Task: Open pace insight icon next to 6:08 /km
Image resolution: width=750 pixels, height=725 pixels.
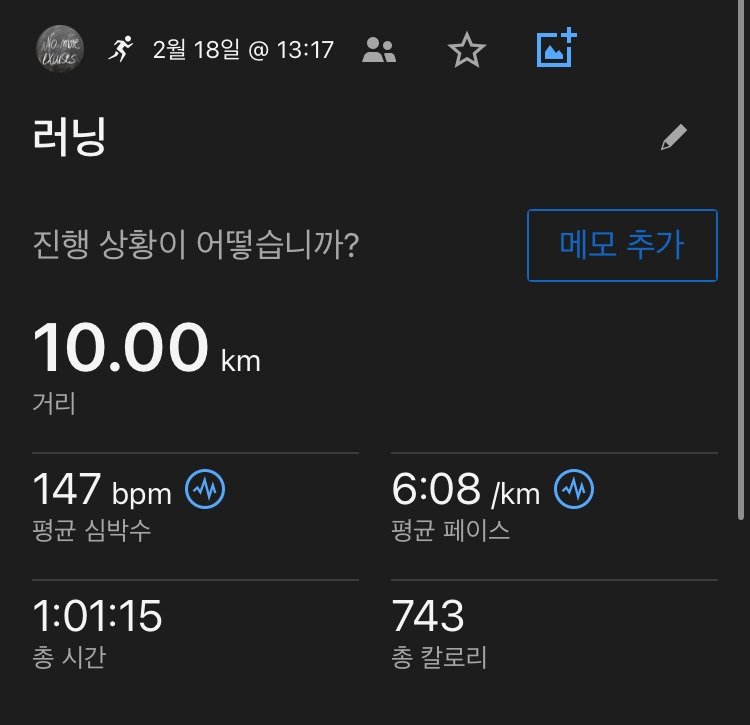Action: click(x=574, y=489)
